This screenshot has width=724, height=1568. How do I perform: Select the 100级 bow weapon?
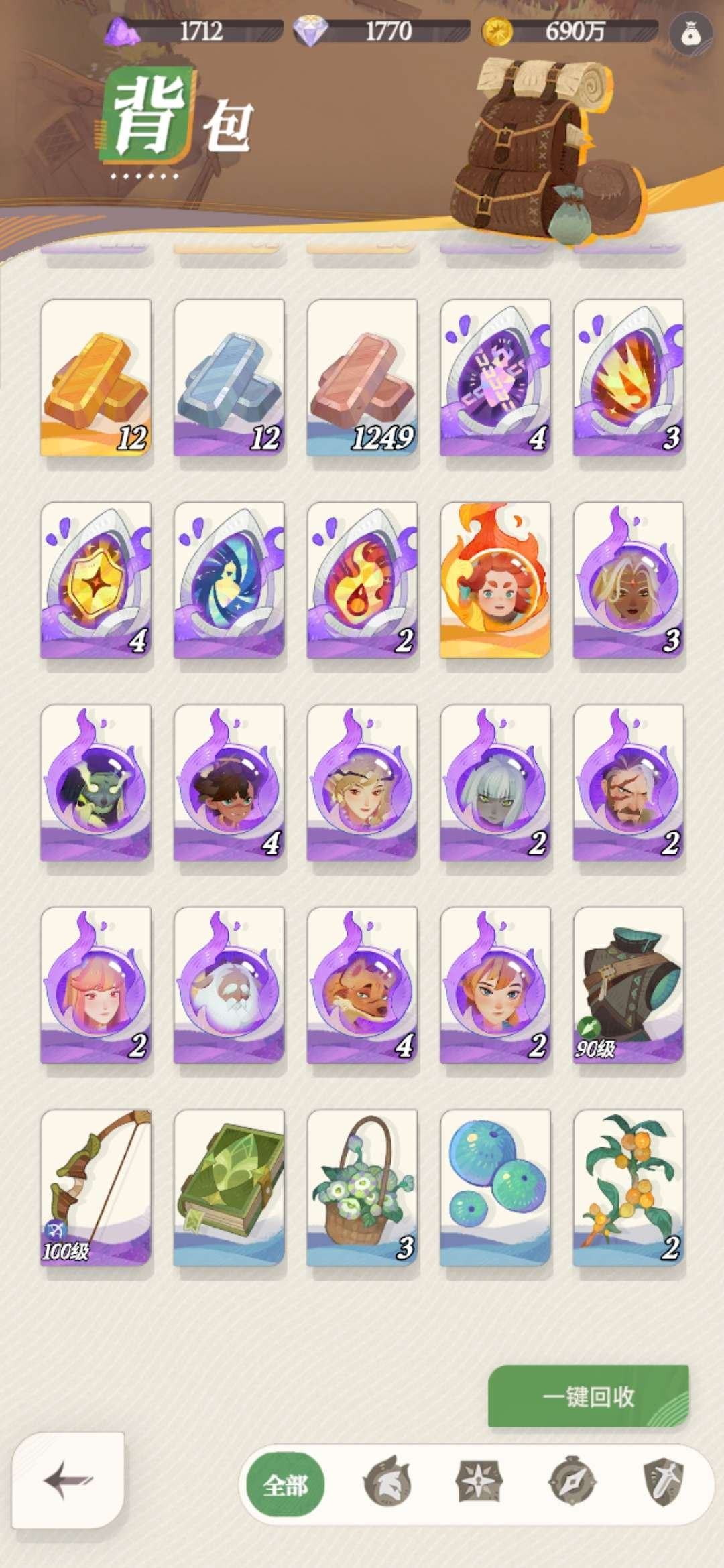(x=96, y=1188)
